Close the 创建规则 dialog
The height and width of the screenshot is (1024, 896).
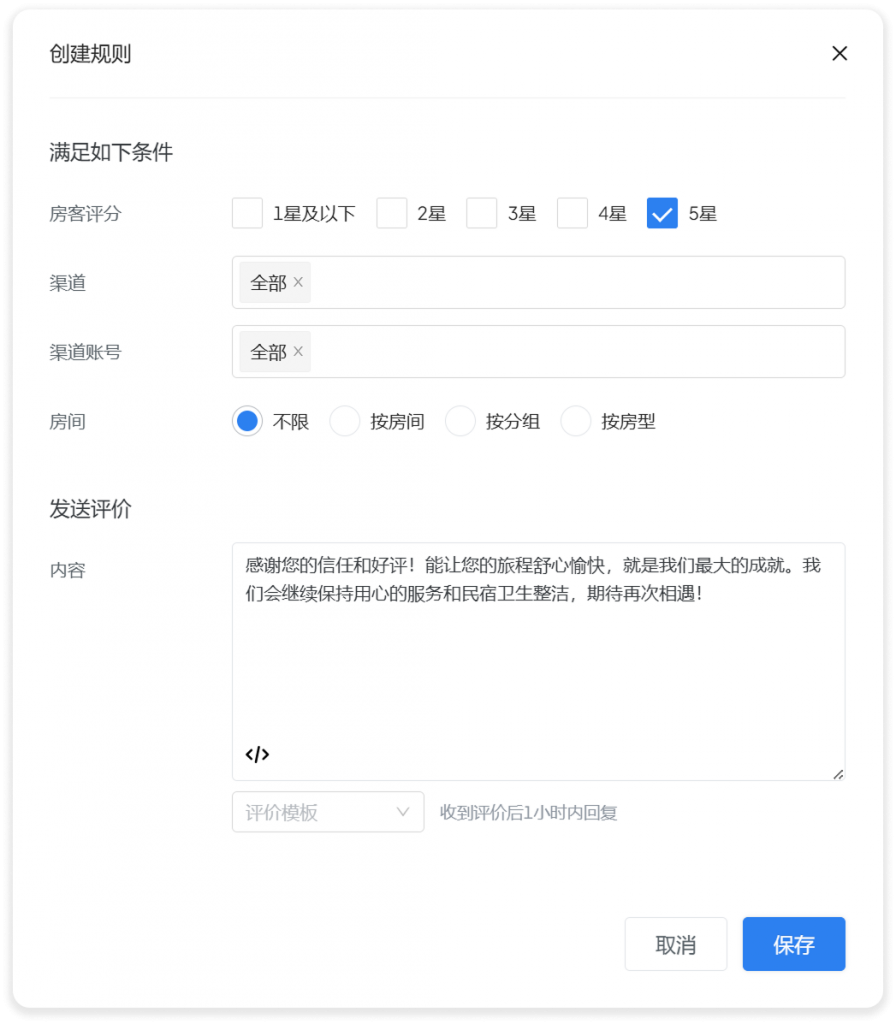coord(839,54)
